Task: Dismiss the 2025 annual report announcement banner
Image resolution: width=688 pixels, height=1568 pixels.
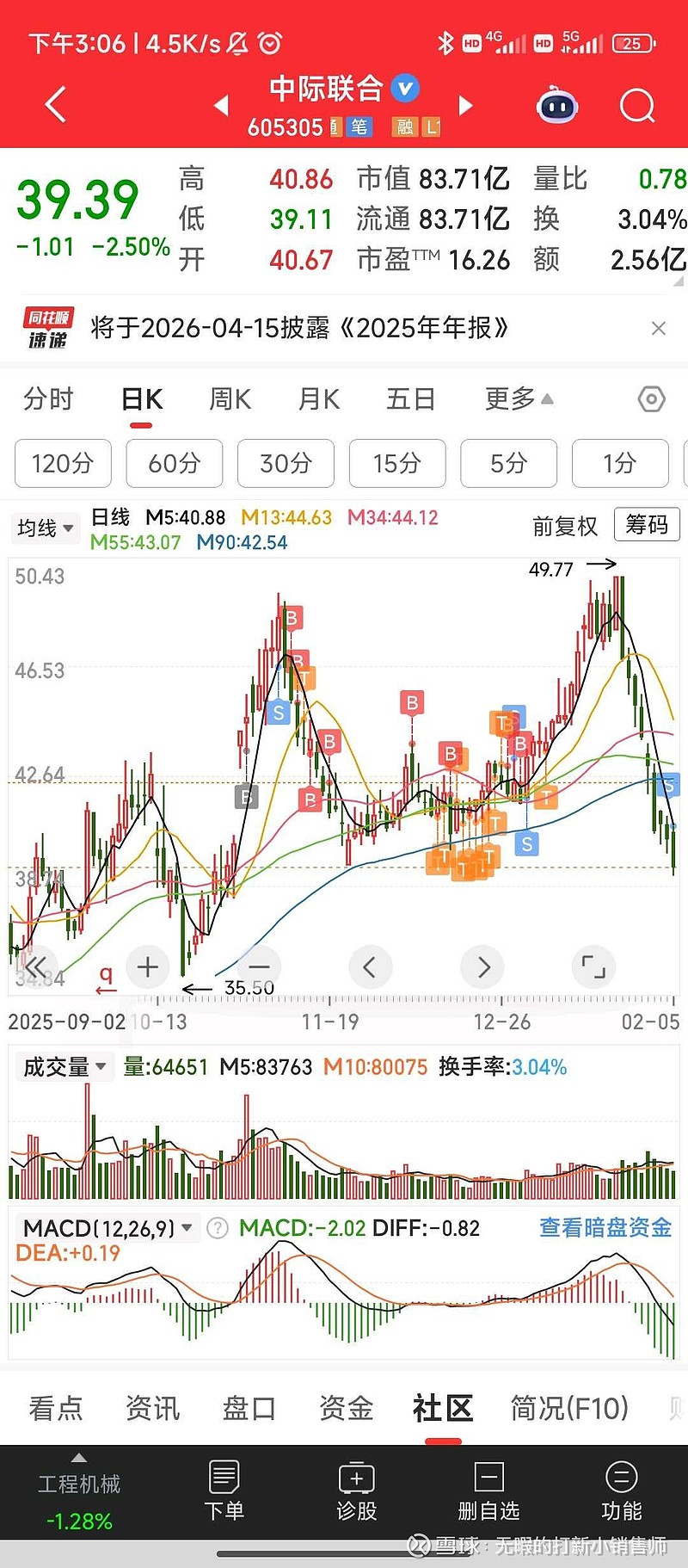Action: tap(659, 328)
